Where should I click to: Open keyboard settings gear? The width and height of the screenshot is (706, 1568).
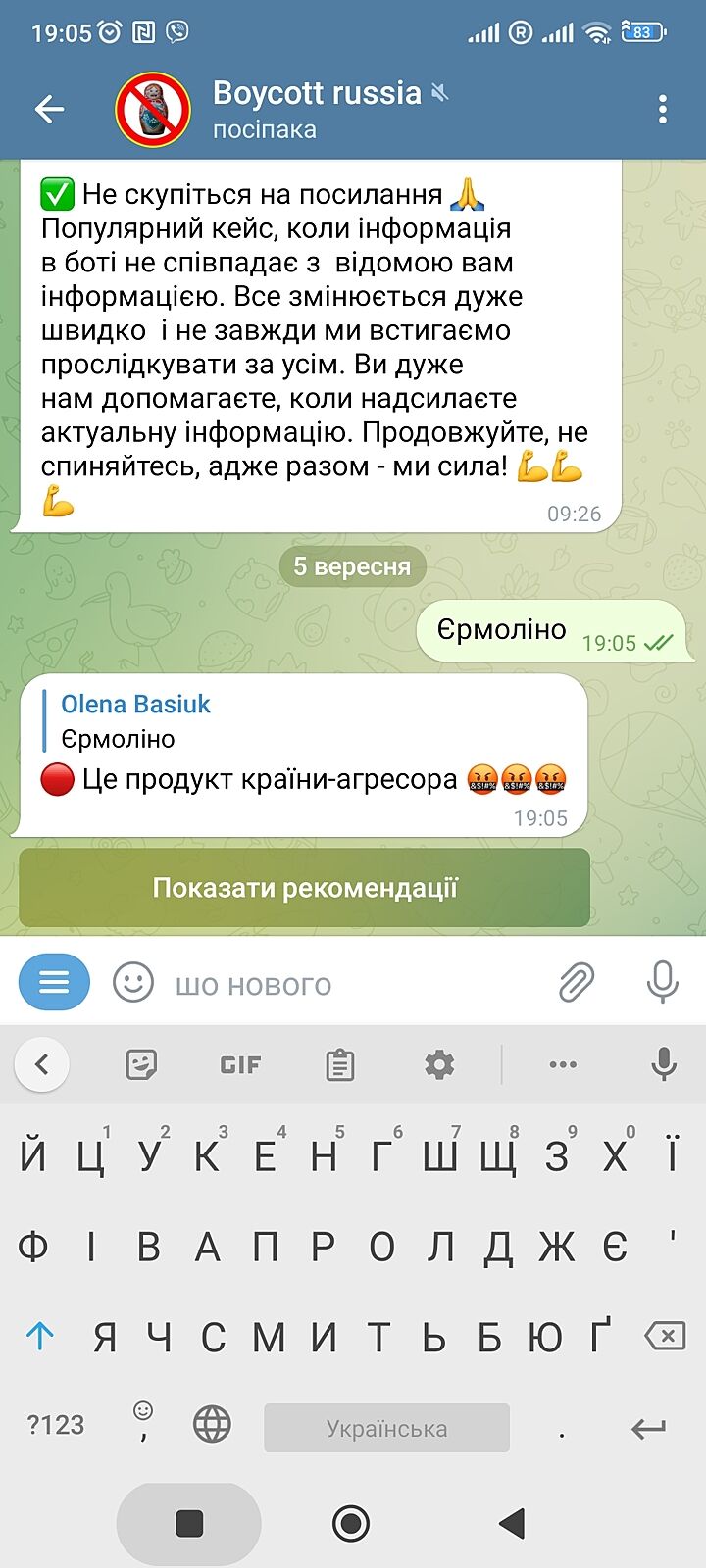click(x=439, y=1064)
